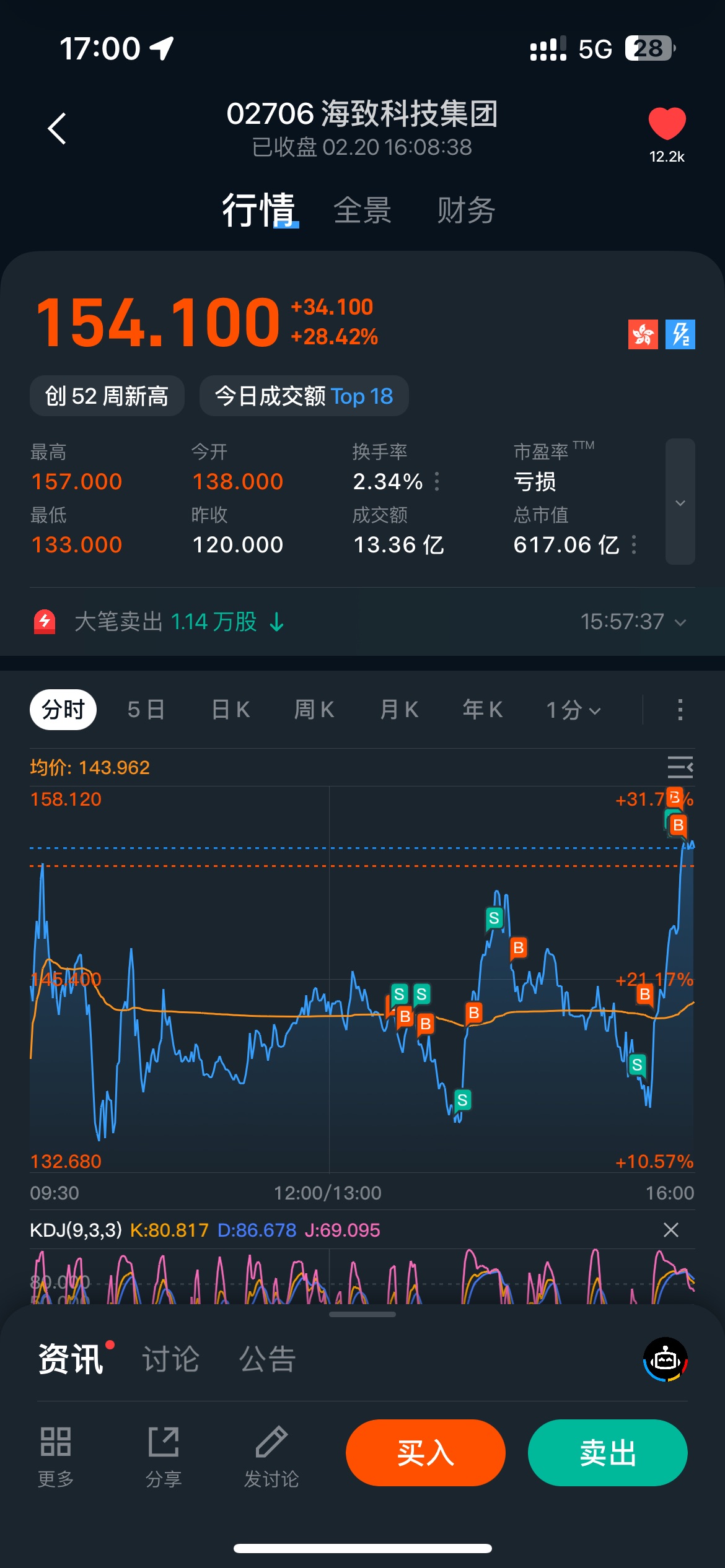Select the 周K chart period
Screen dimensions: 725x1568
pos(314,710)
